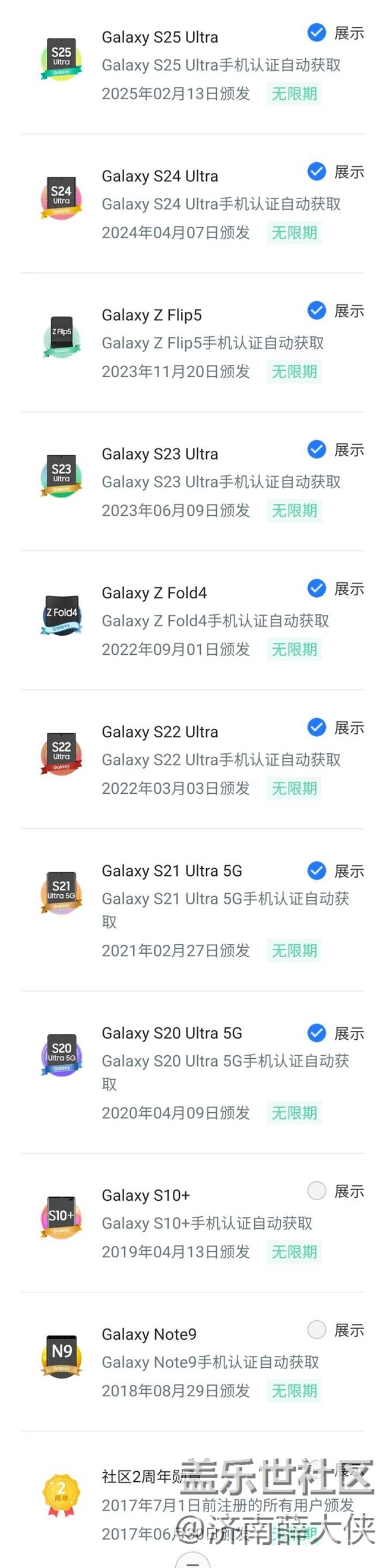Turn off display for Galaxy S20 Ultra 5G
The image size is (386, 1568).
[317, 1033]
